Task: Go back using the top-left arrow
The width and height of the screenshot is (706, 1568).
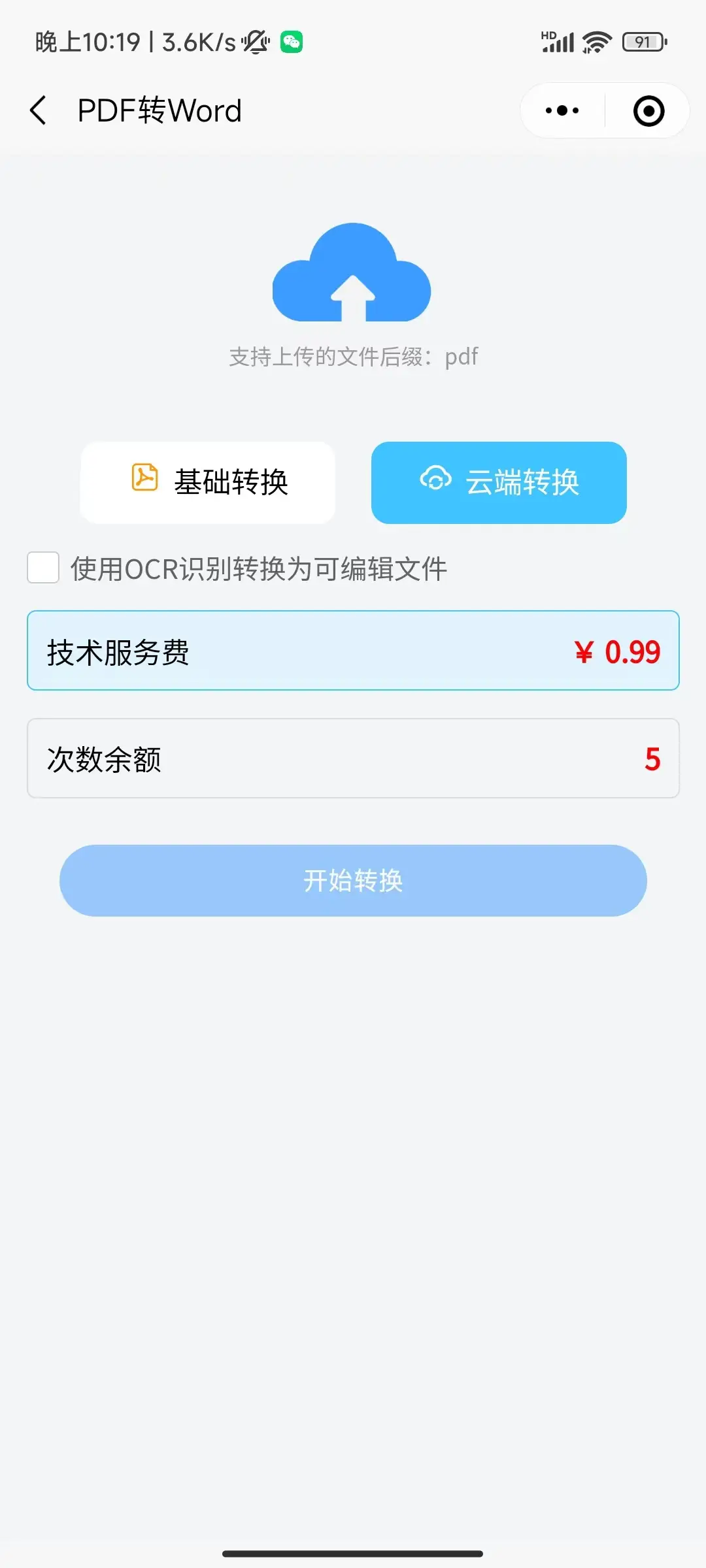Action: pos(38,110)
